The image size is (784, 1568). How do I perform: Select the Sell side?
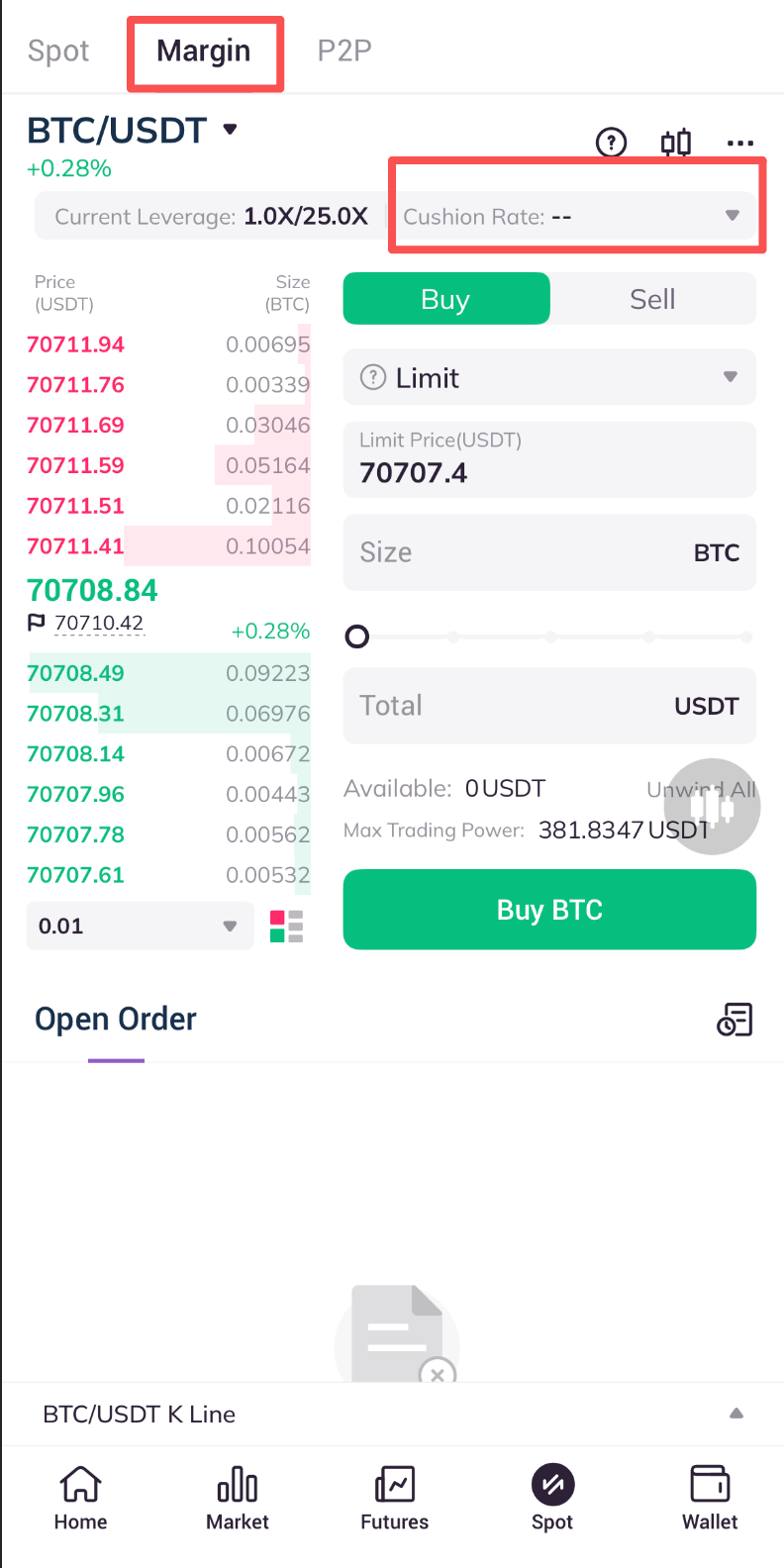pyautogui.click(x=652, y=299)
